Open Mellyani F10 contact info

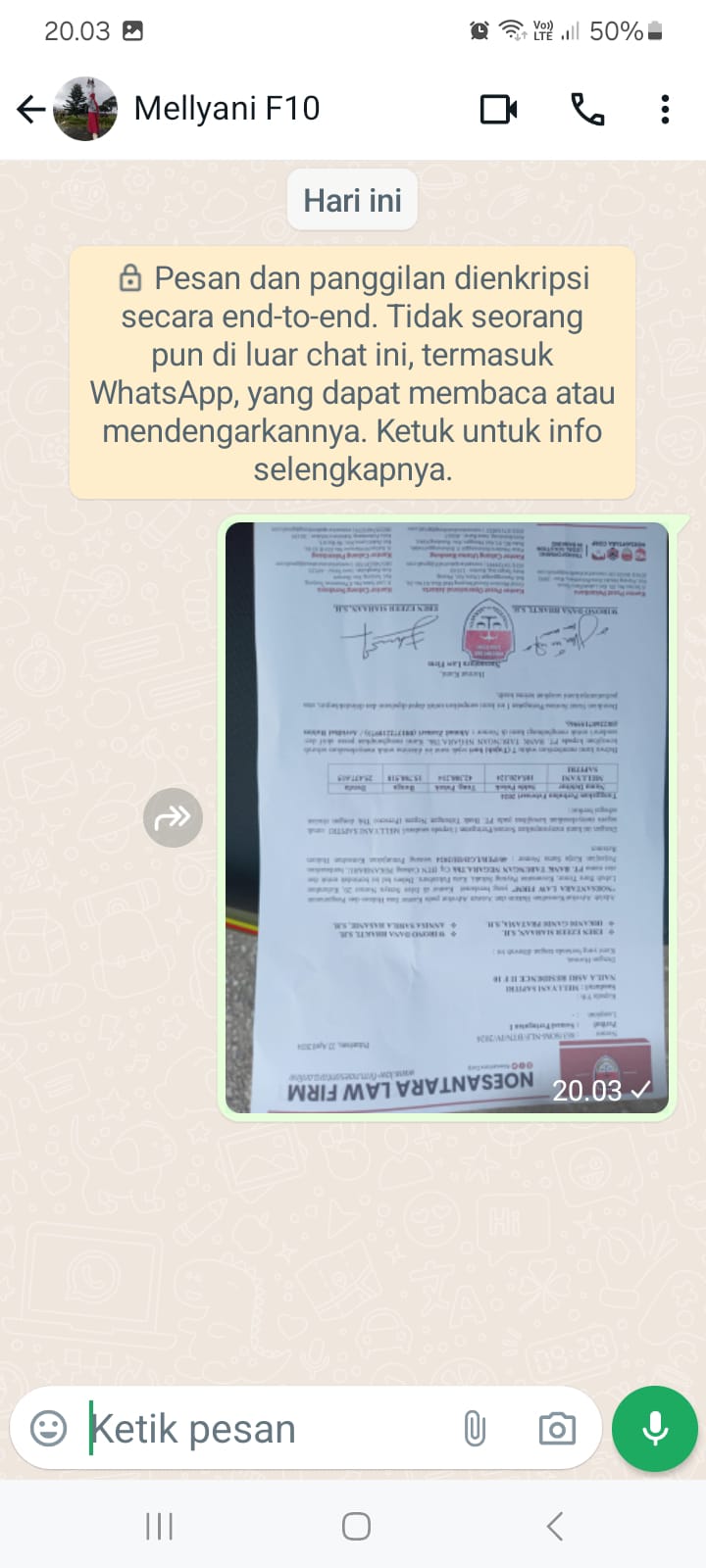pos(227,109)
